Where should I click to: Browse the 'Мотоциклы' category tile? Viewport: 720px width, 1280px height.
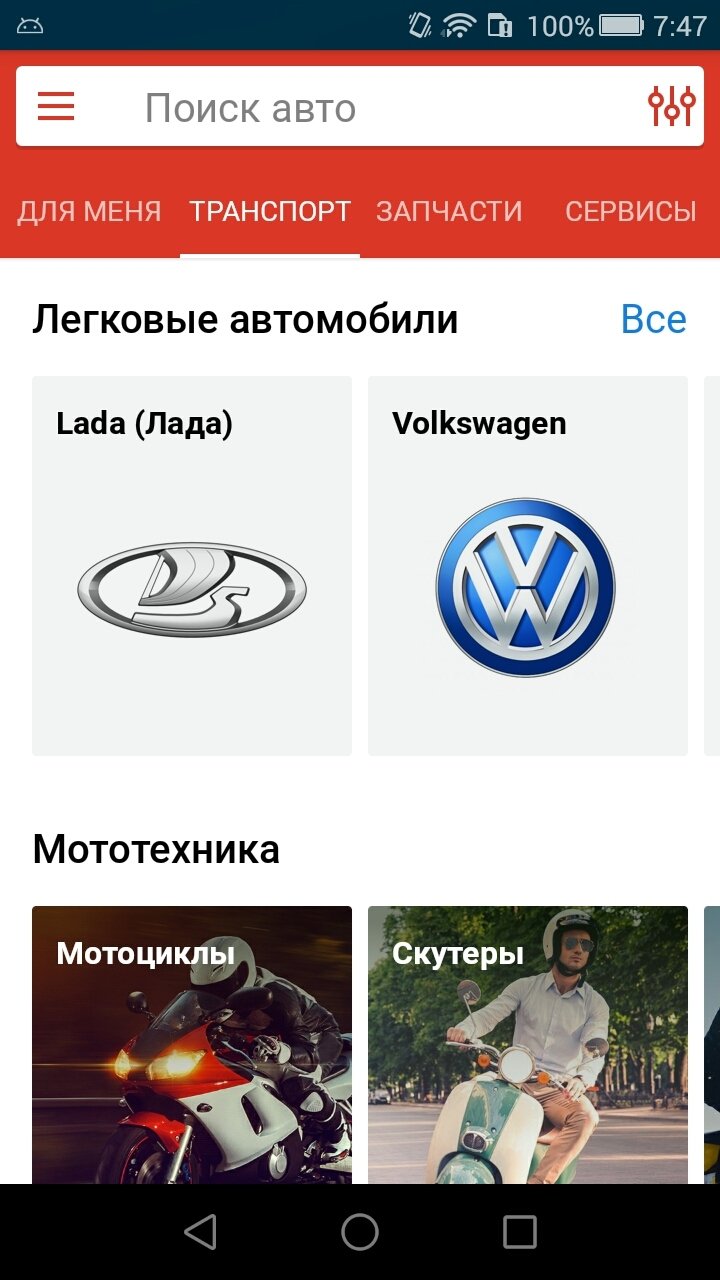click(192, 1045)
